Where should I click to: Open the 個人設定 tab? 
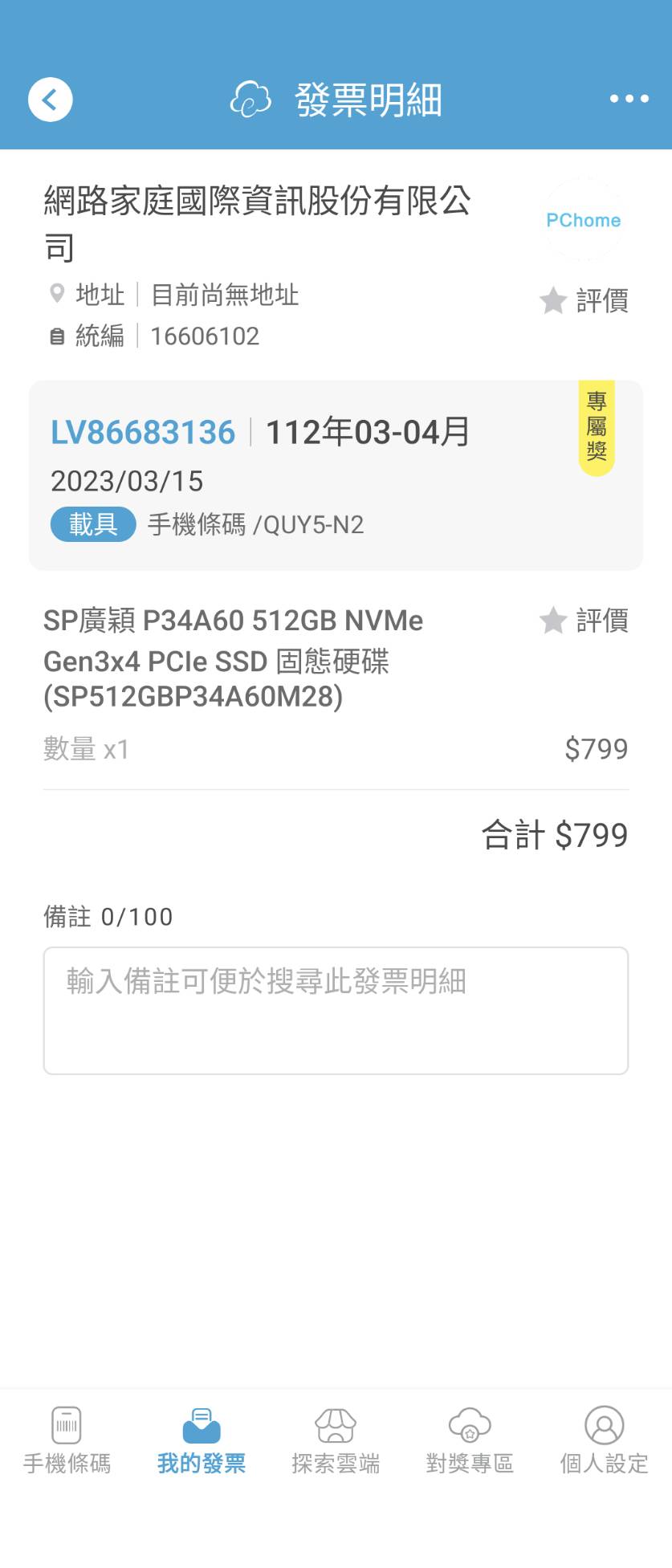(x=604, y=1440)
